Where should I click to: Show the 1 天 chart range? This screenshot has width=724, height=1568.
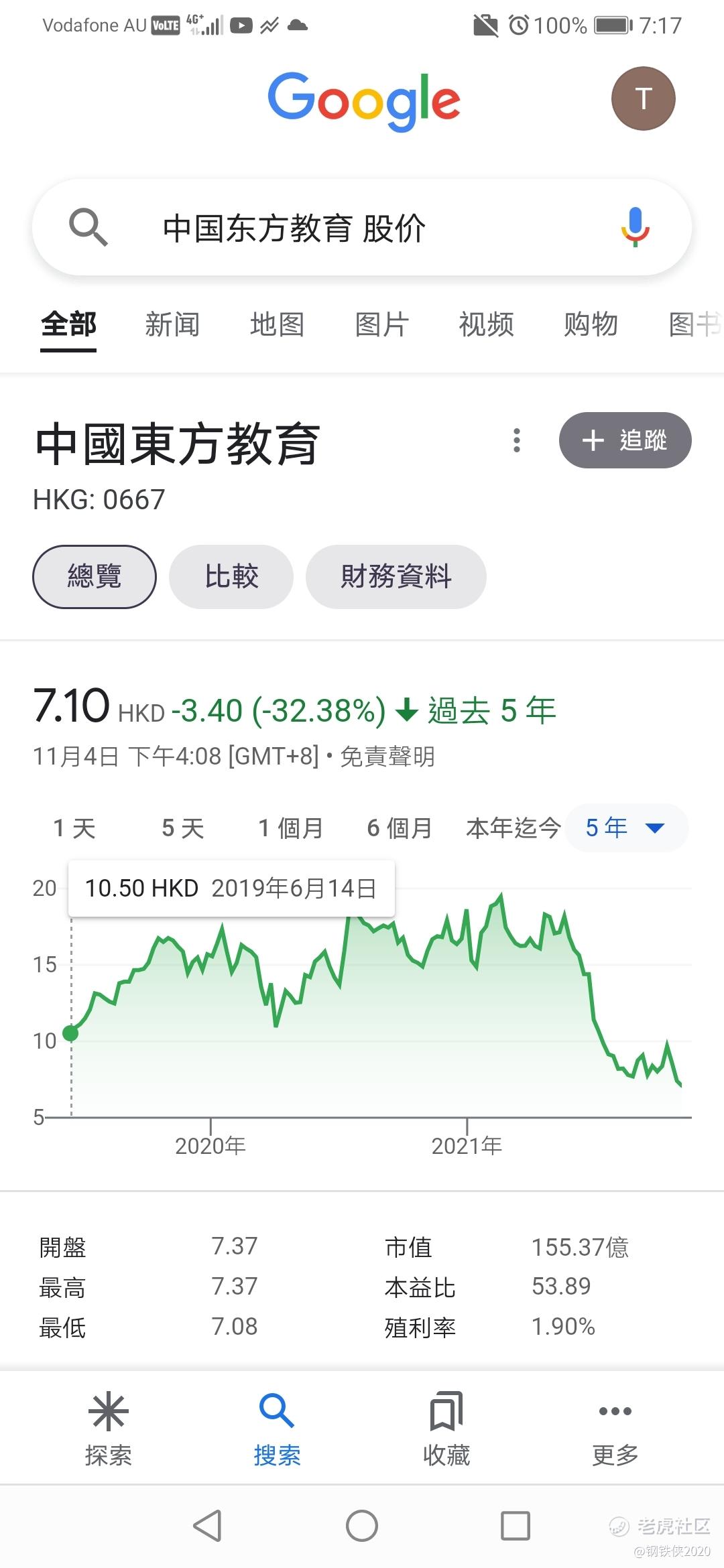[74, 828]
